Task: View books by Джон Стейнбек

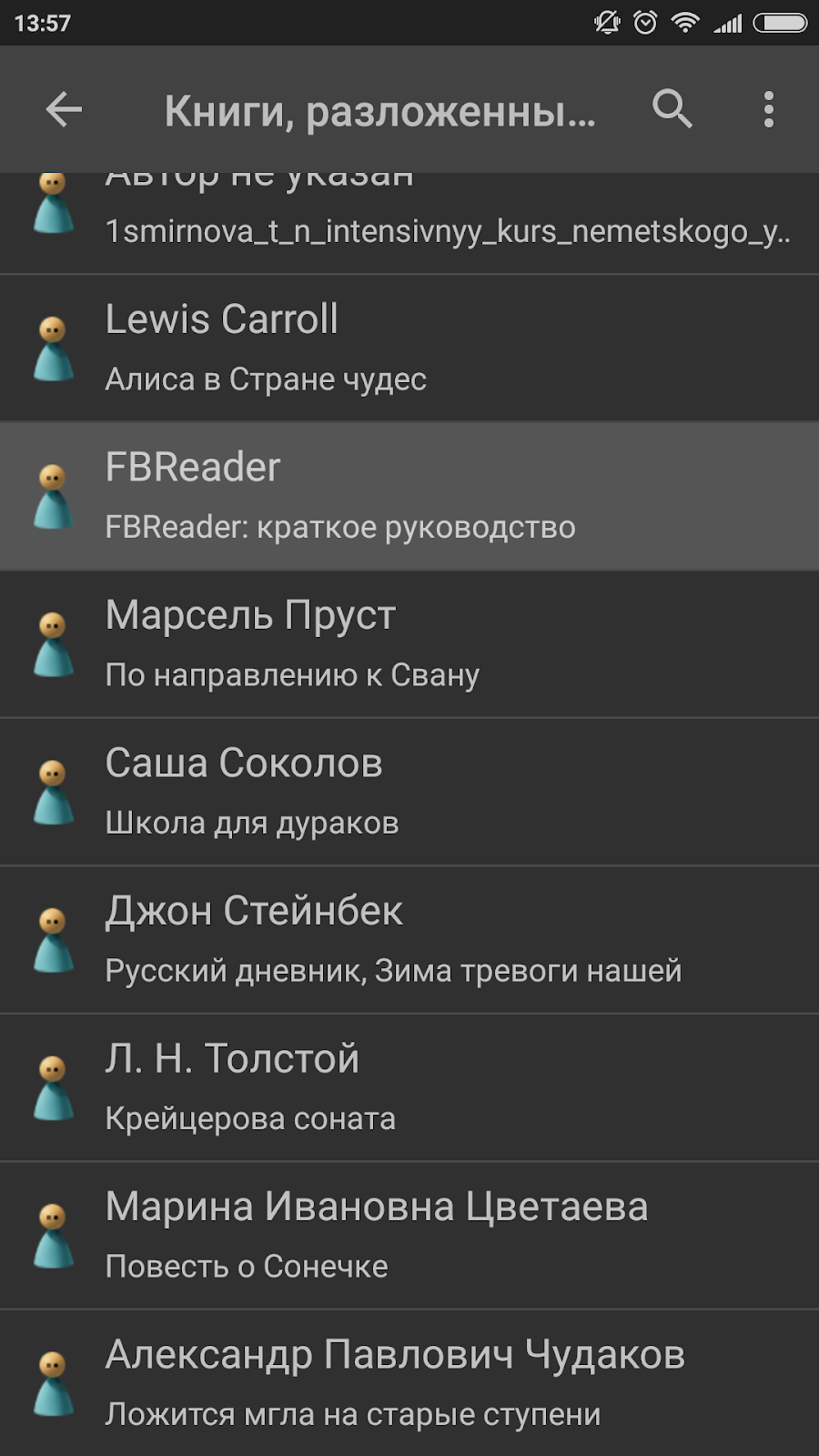Action: (x=409, y=940)
